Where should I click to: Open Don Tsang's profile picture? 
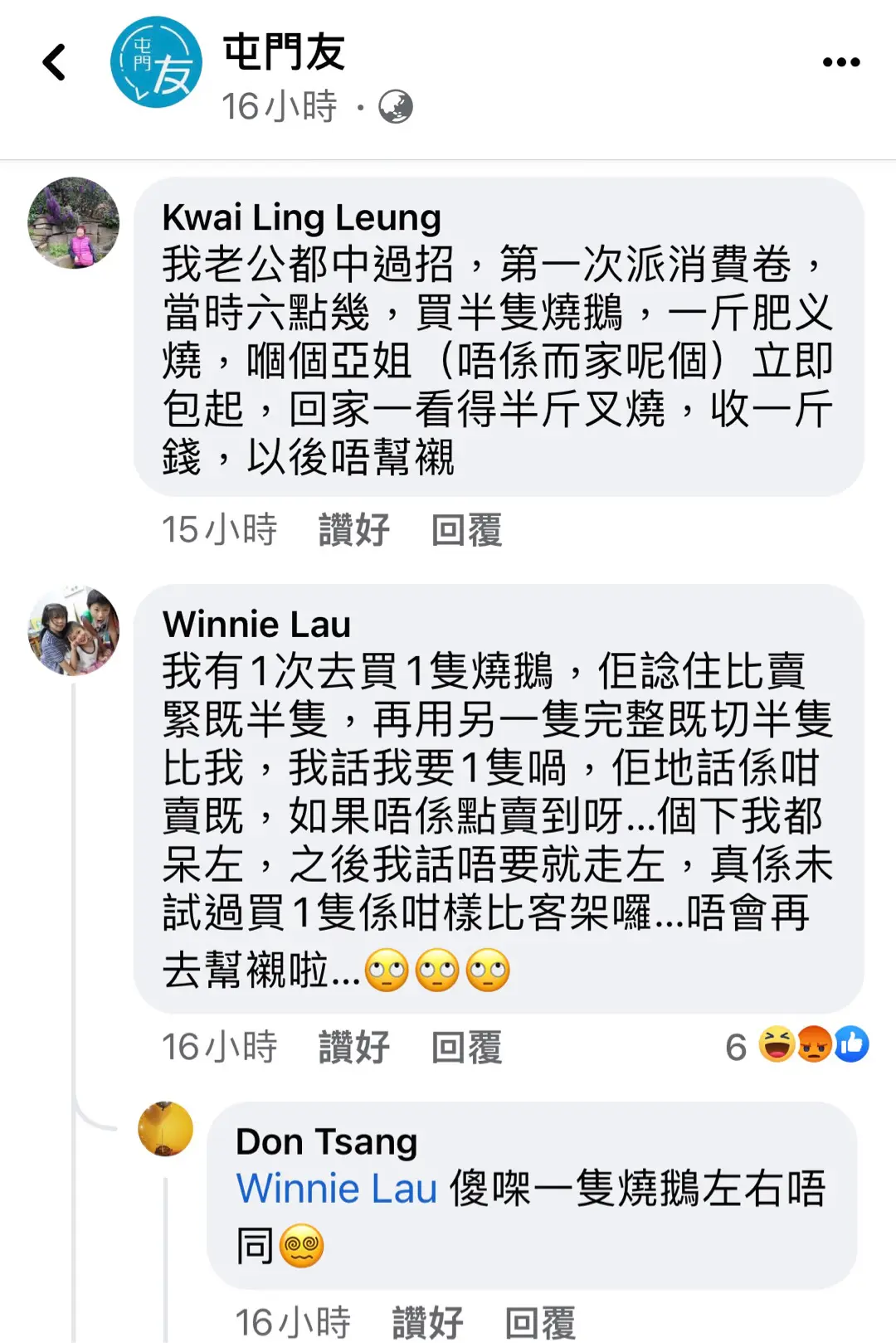[x=166, y=1129]
